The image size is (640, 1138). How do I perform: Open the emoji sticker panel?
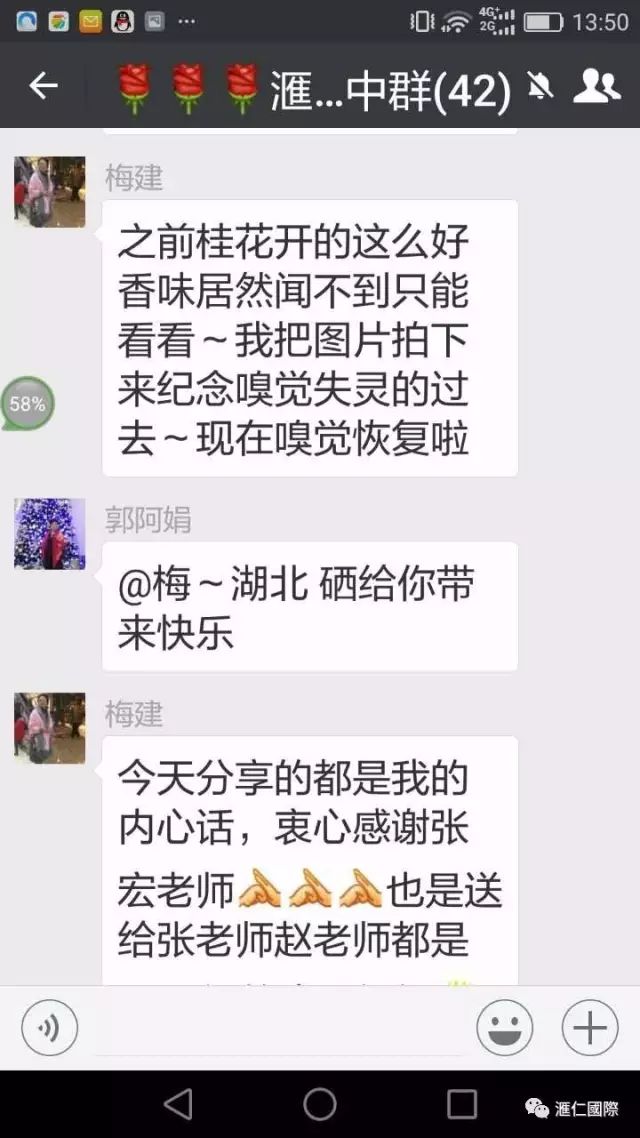(504, 1027)
